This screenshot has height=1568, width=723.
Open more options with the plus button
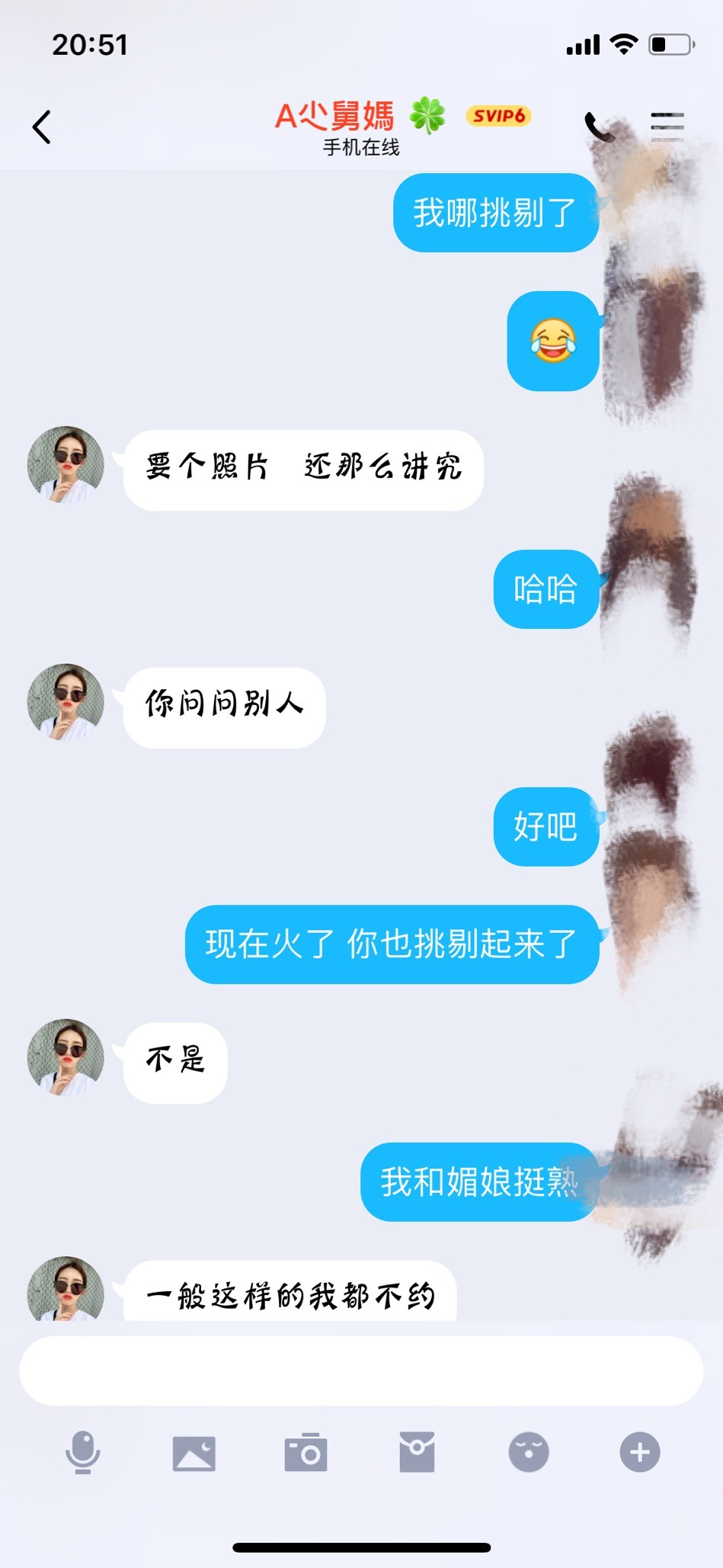(x=639, y=1452)
